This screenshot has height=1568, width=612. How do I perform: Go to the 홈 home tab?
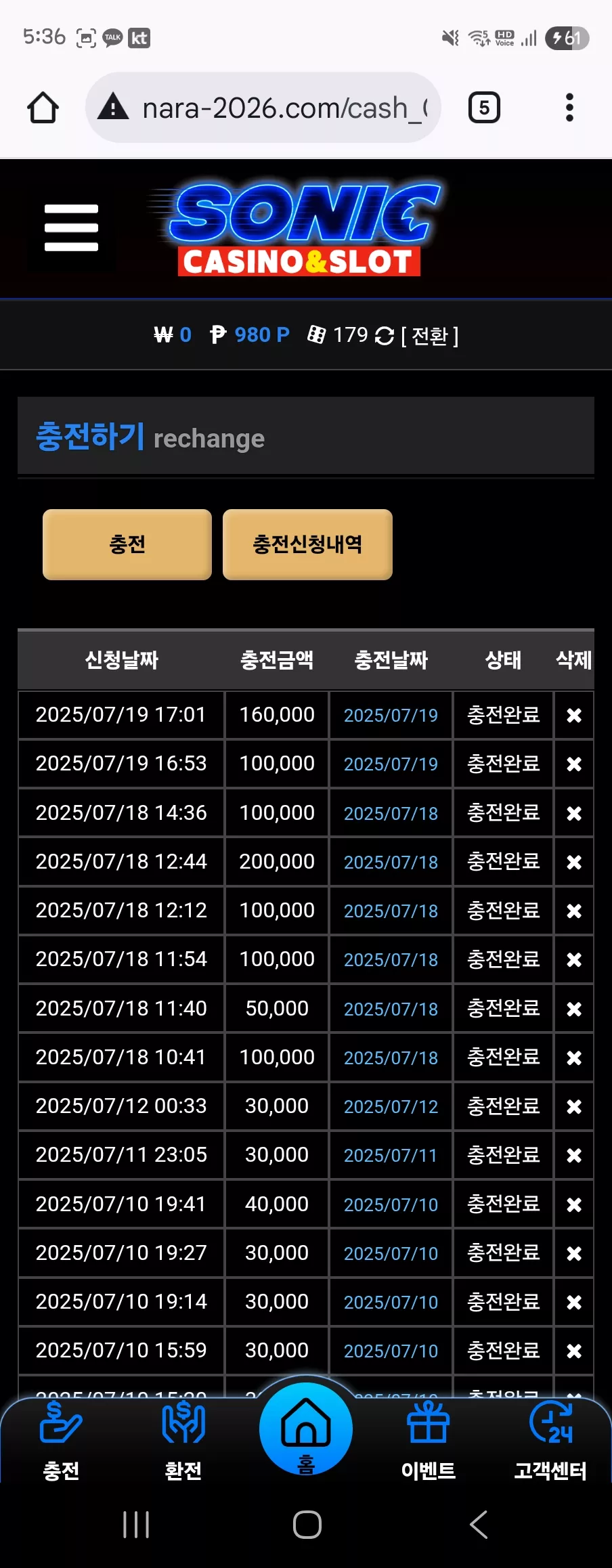click(306, 1429)
